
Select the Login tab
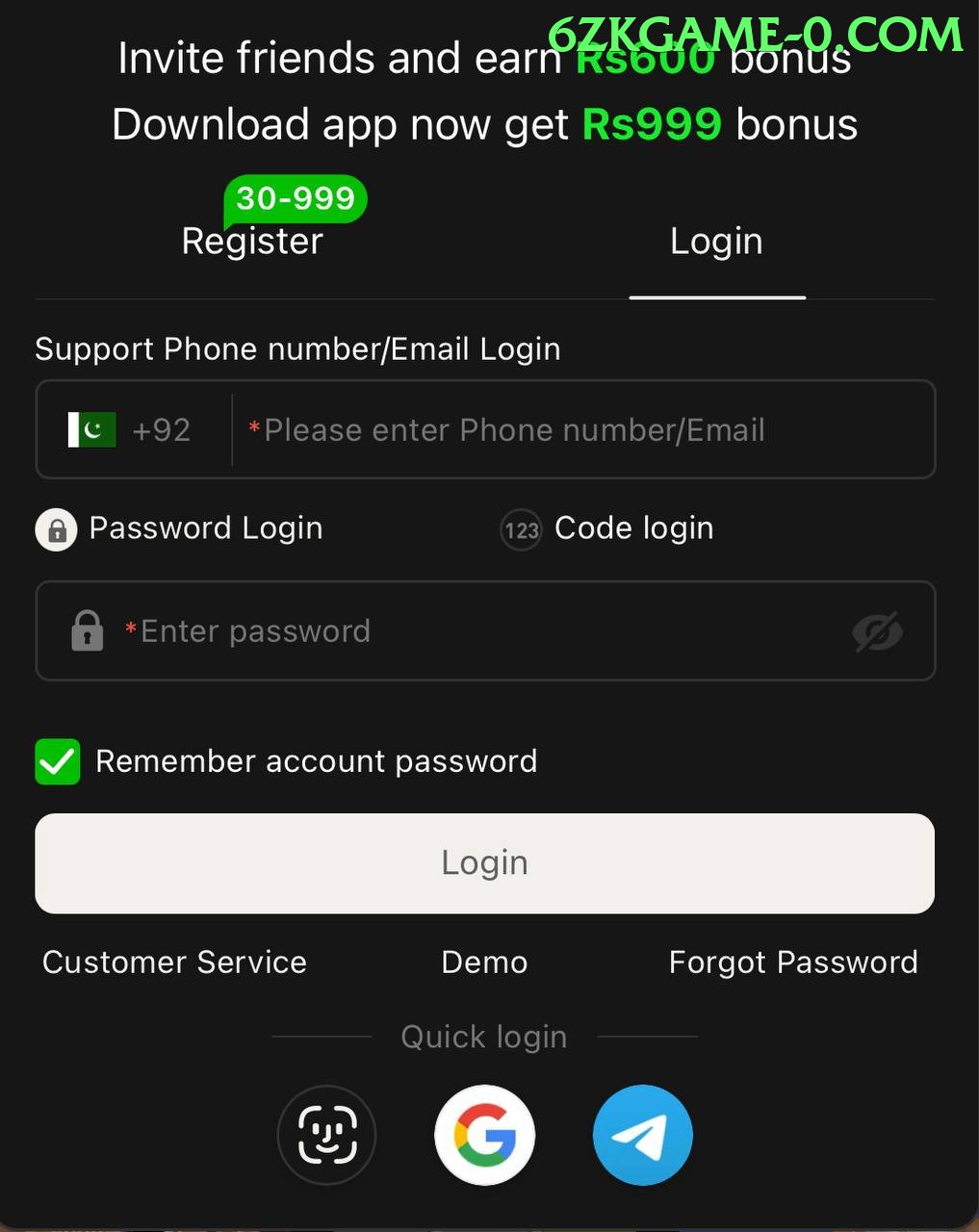(716, 241)
